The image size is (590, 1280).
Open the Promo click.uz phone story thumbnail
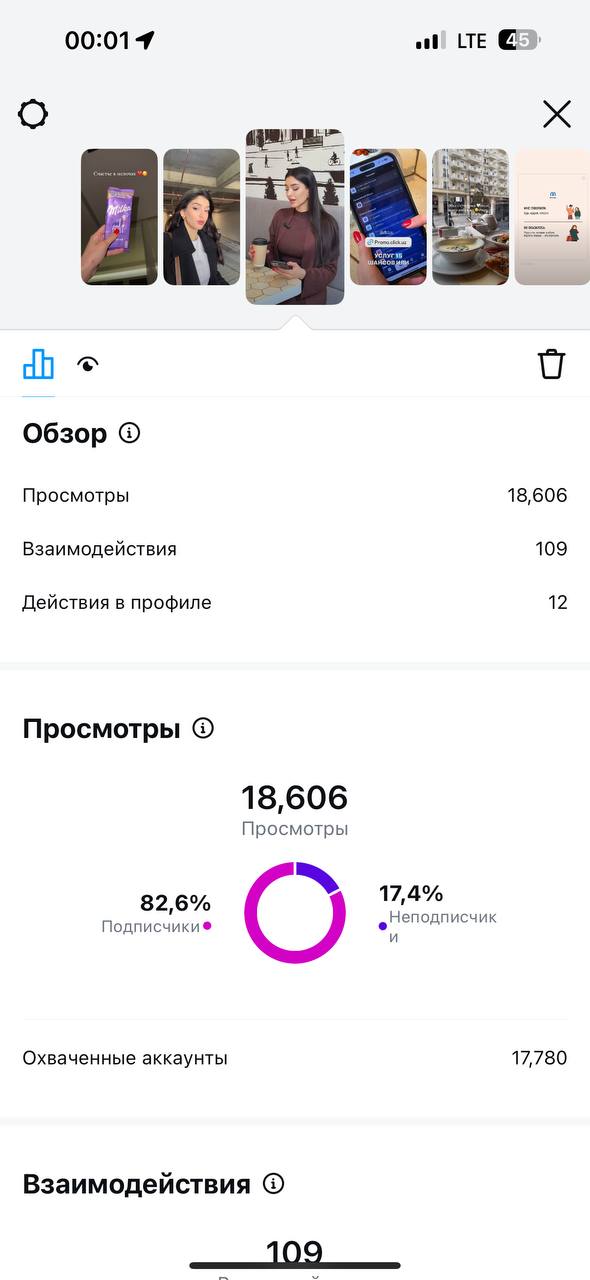click(x=388, y=217)
